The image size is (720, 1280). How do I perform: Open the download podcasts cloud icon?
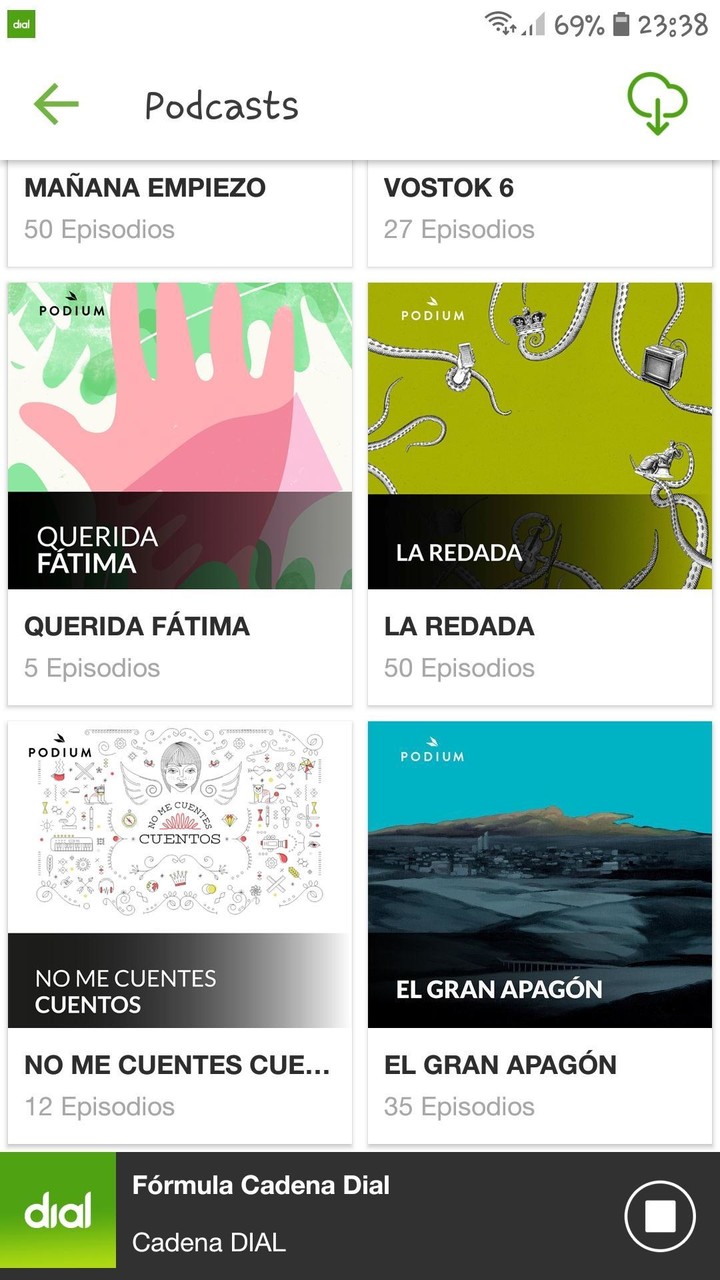[x=657, y=103]
